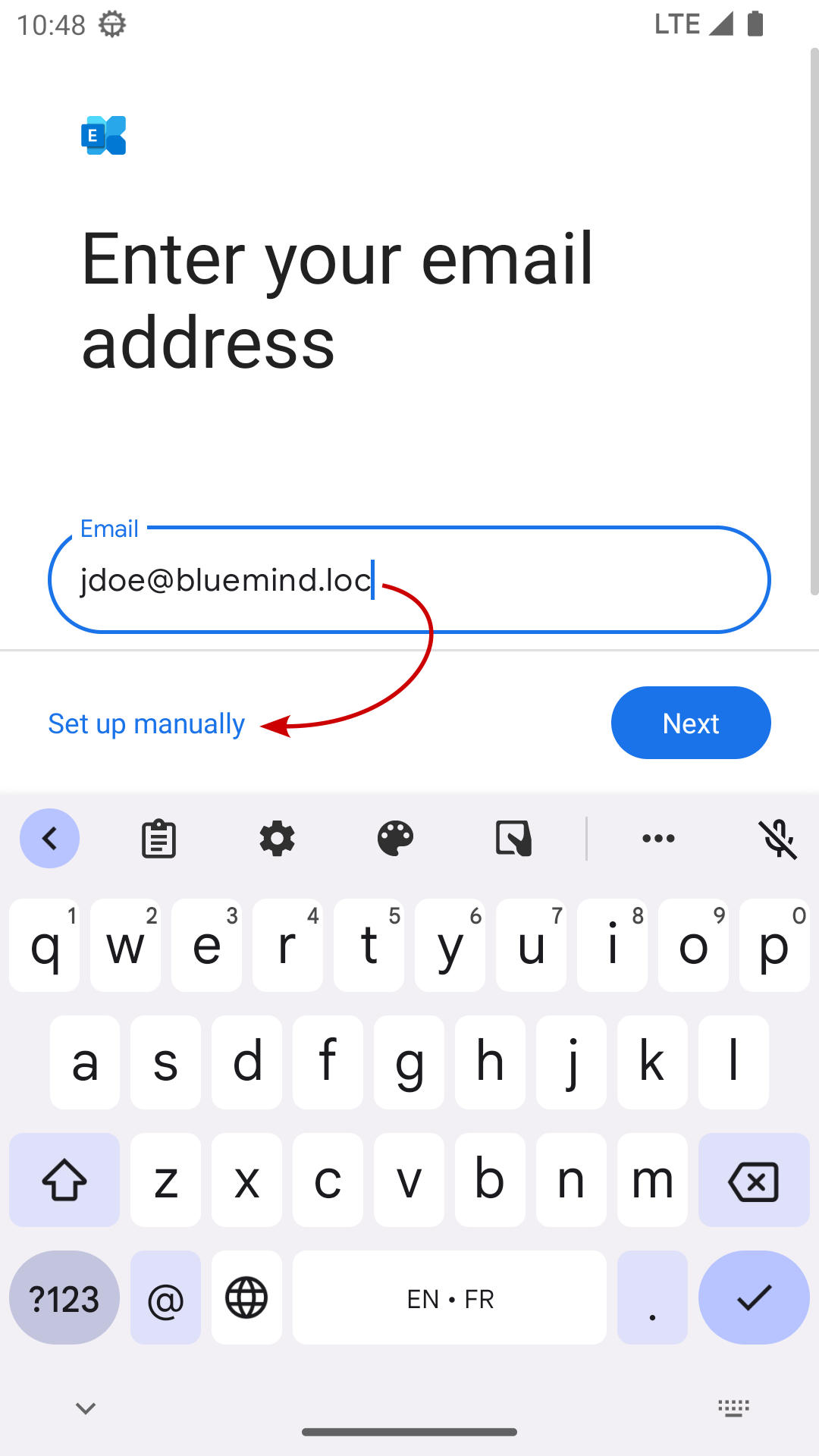The image size is (819, 1456).
Task: Open Set up manually link
Action: coord(146,724)
